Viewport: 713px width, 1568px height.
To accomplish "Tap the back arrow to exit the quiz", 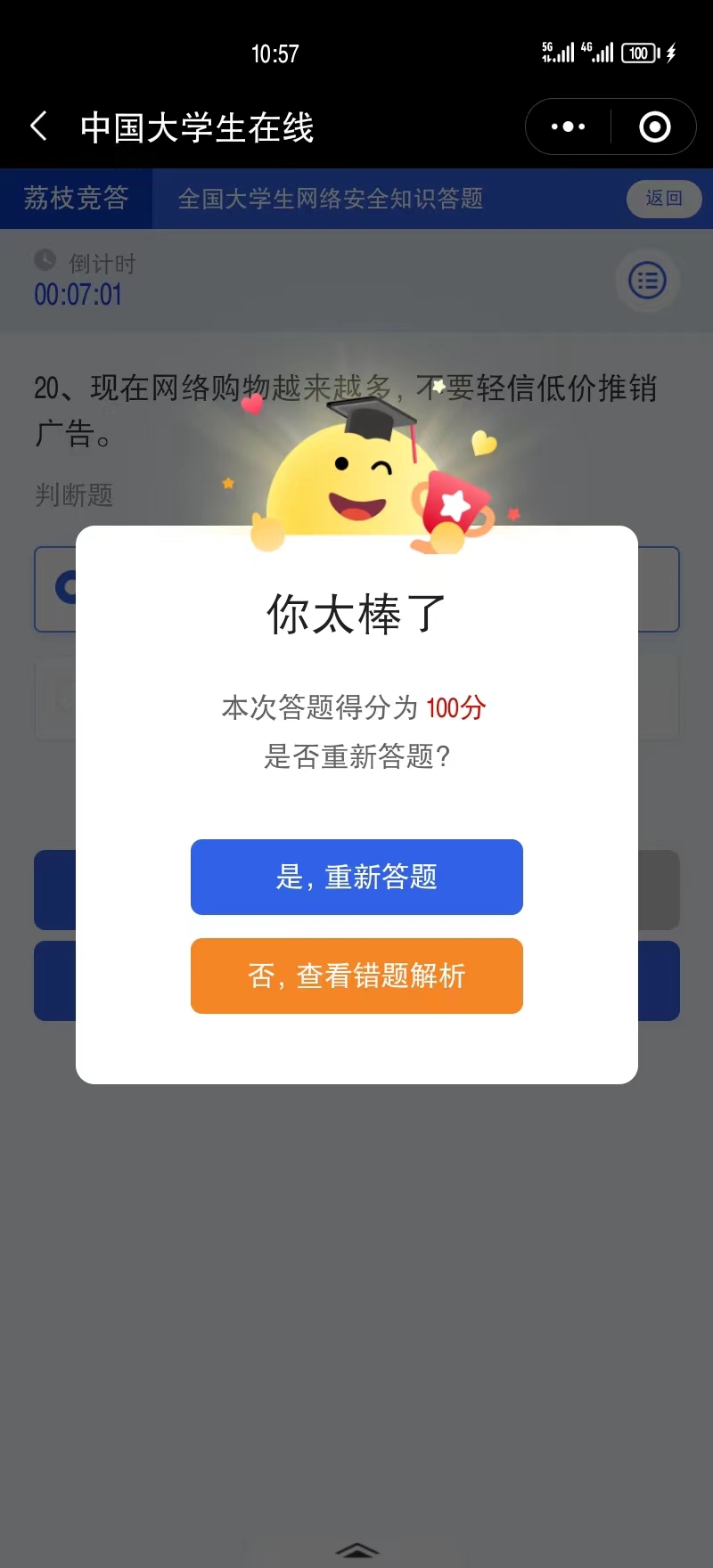I will click(38, 126).
